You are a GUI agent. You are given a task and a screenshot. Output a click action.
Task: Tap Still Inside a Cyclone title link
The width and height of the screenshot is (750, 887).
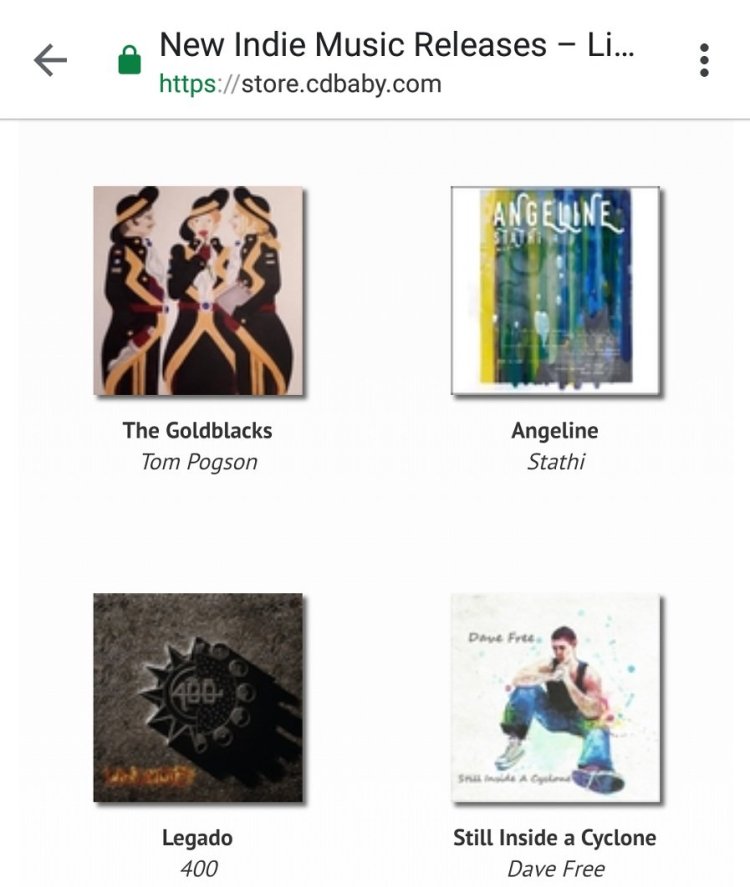pos(555,838)
